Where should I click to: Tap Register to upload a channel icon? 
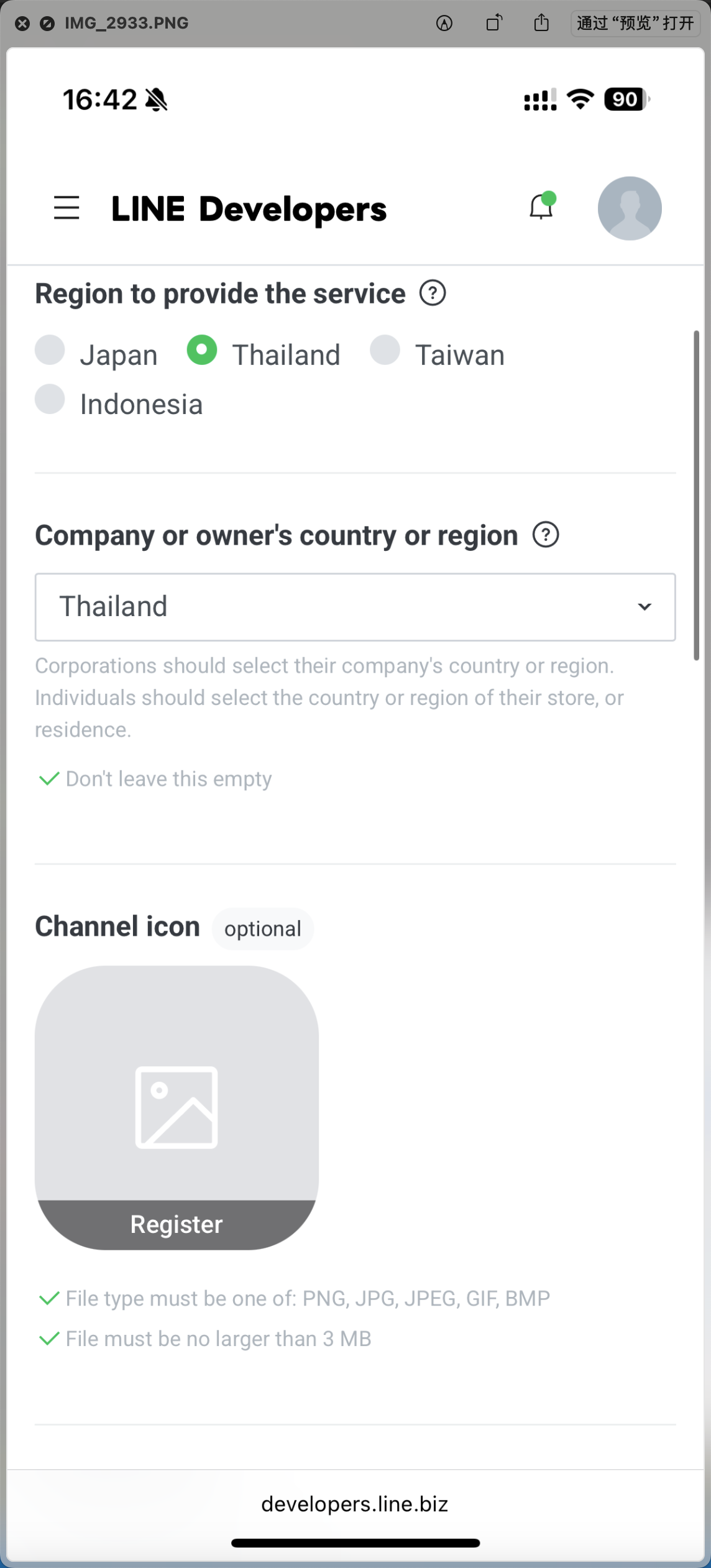tap(177, 1224)
